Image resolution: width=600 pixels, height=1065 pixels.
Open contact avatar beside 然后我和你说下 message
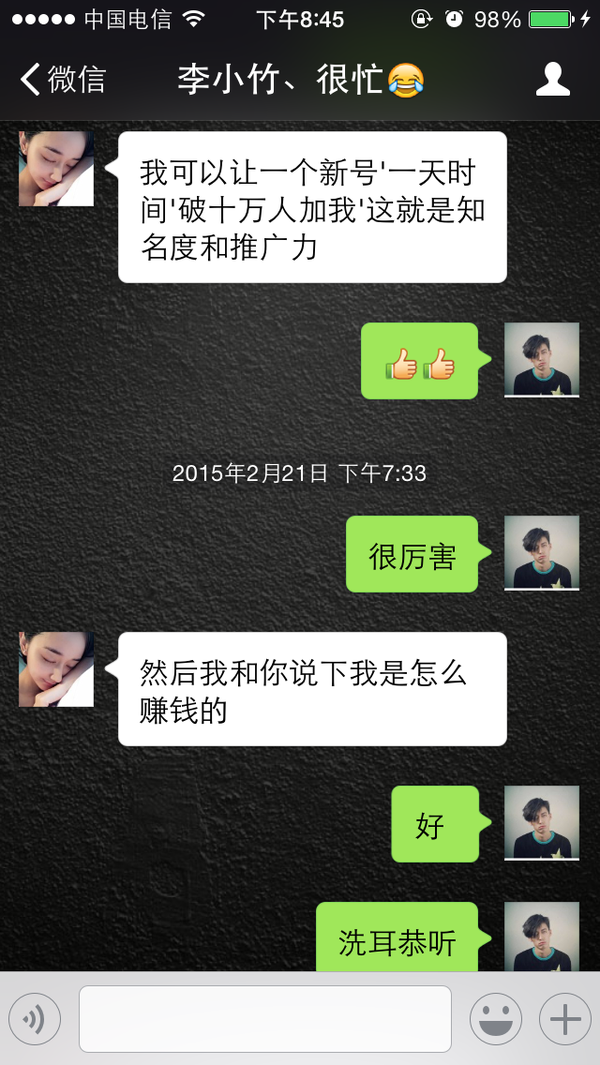56,669
